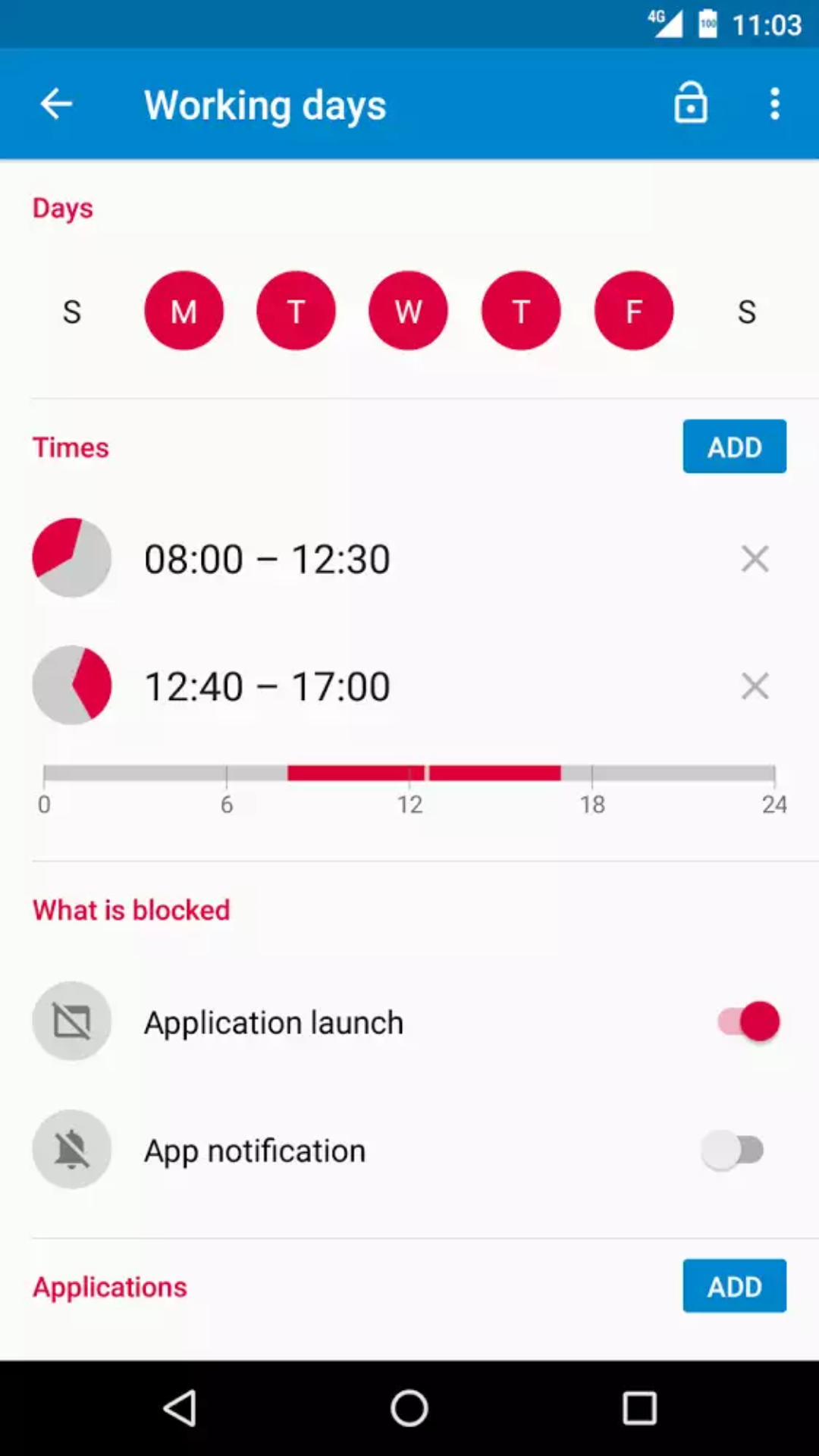Open the three-dot overflow menu

click(774, 103)
